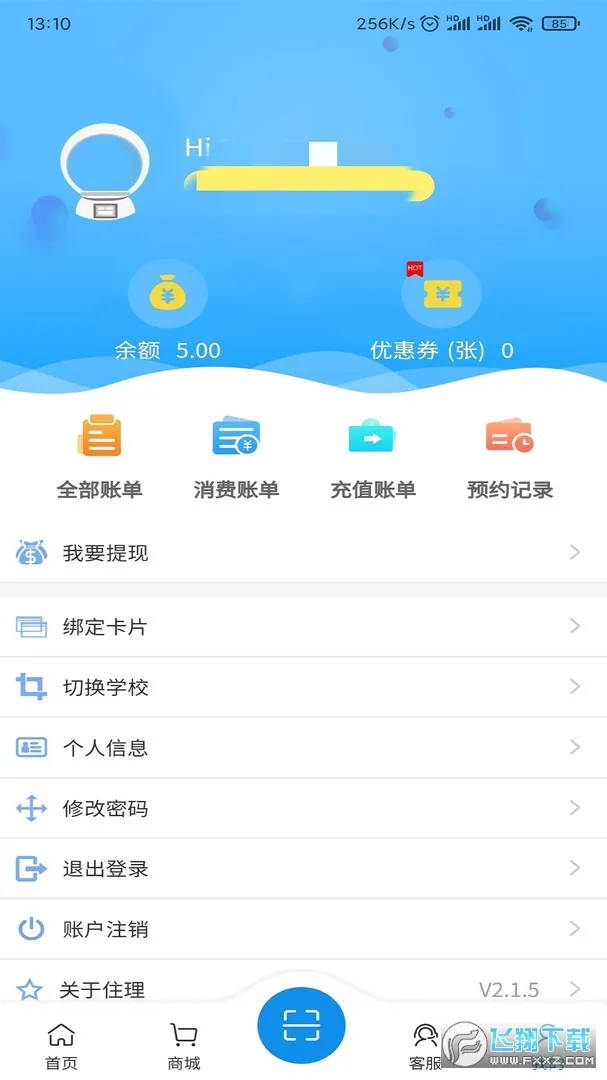Image resolution: width=607 pixels, height=1080 pixels.
Task: Open 修改密码 change password row
Action: tap(303, 808)
